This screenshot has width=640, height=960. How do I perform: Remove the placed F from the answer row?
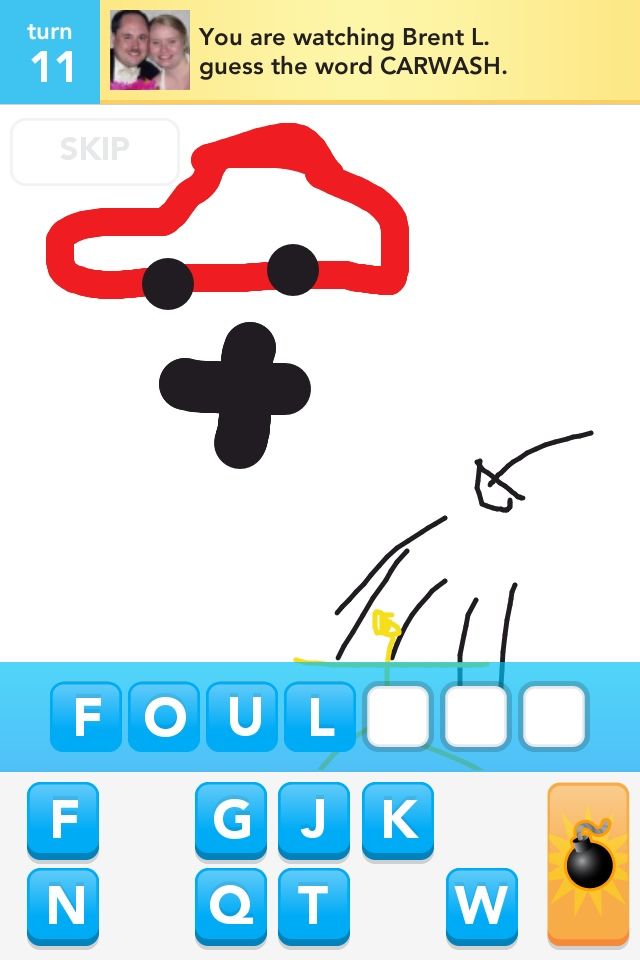[x=85, y=716]
